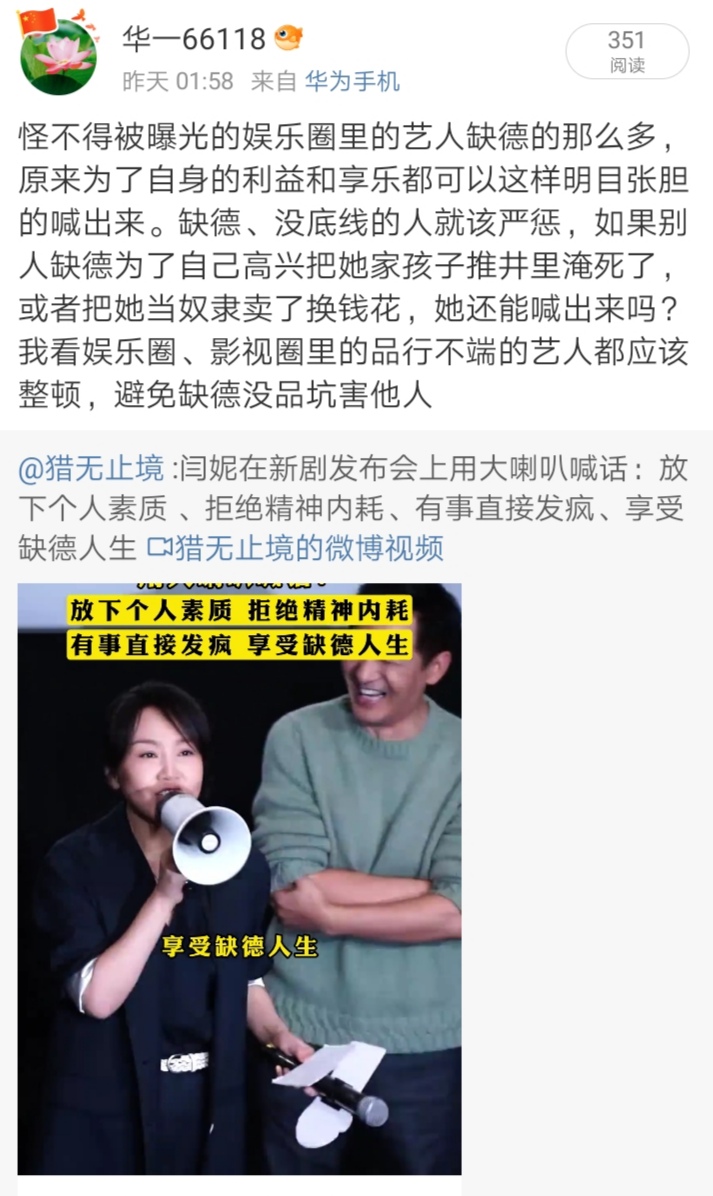Screen dimensions: 713x1196
Task: Open 华一66118's profile avatar
Action: [x=58, y=54]
